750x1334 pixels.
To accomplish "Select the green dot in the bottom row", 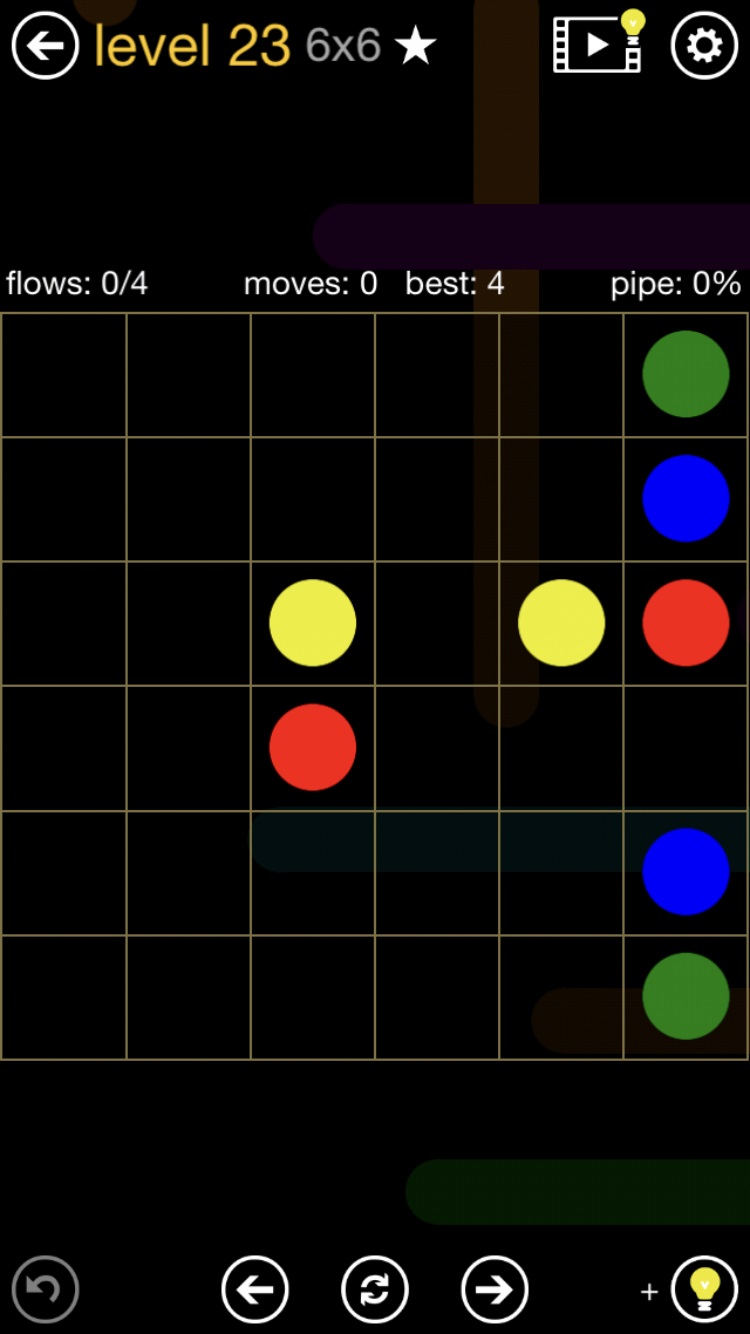I will [685, 996].
